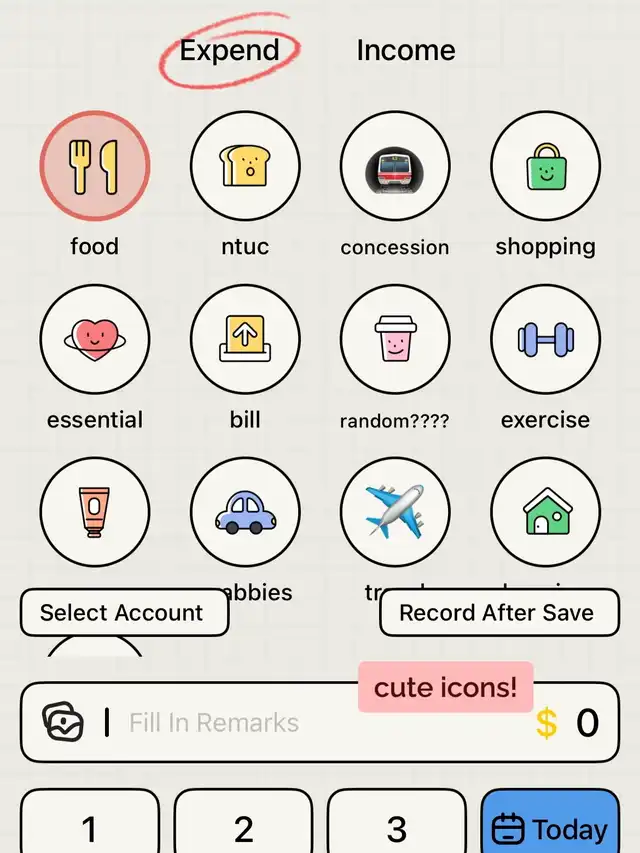Select the green house category
Image resolution: width=640 pixels, height=853 pixels.
pos(545,511)
